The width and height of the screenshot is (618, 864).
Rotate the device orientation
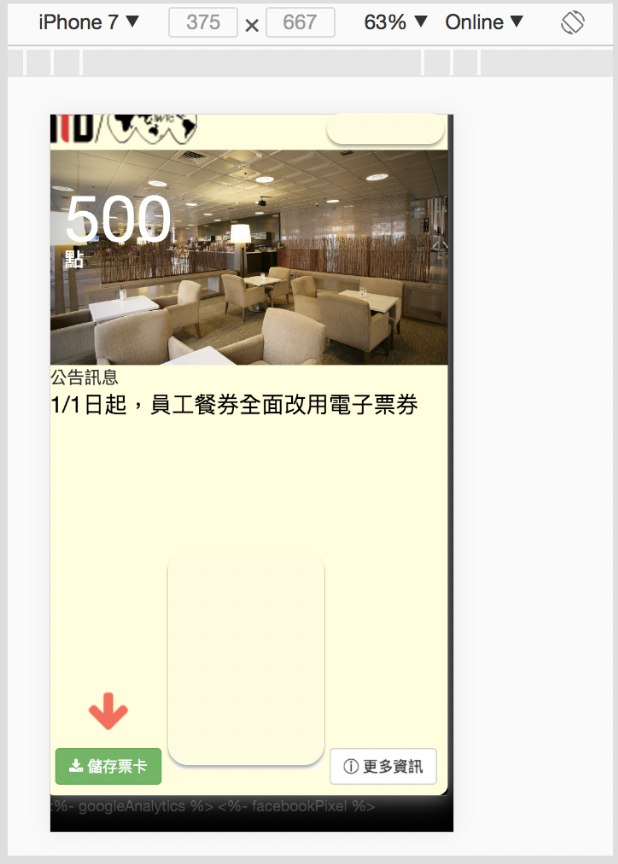click(x=573, y=22)
